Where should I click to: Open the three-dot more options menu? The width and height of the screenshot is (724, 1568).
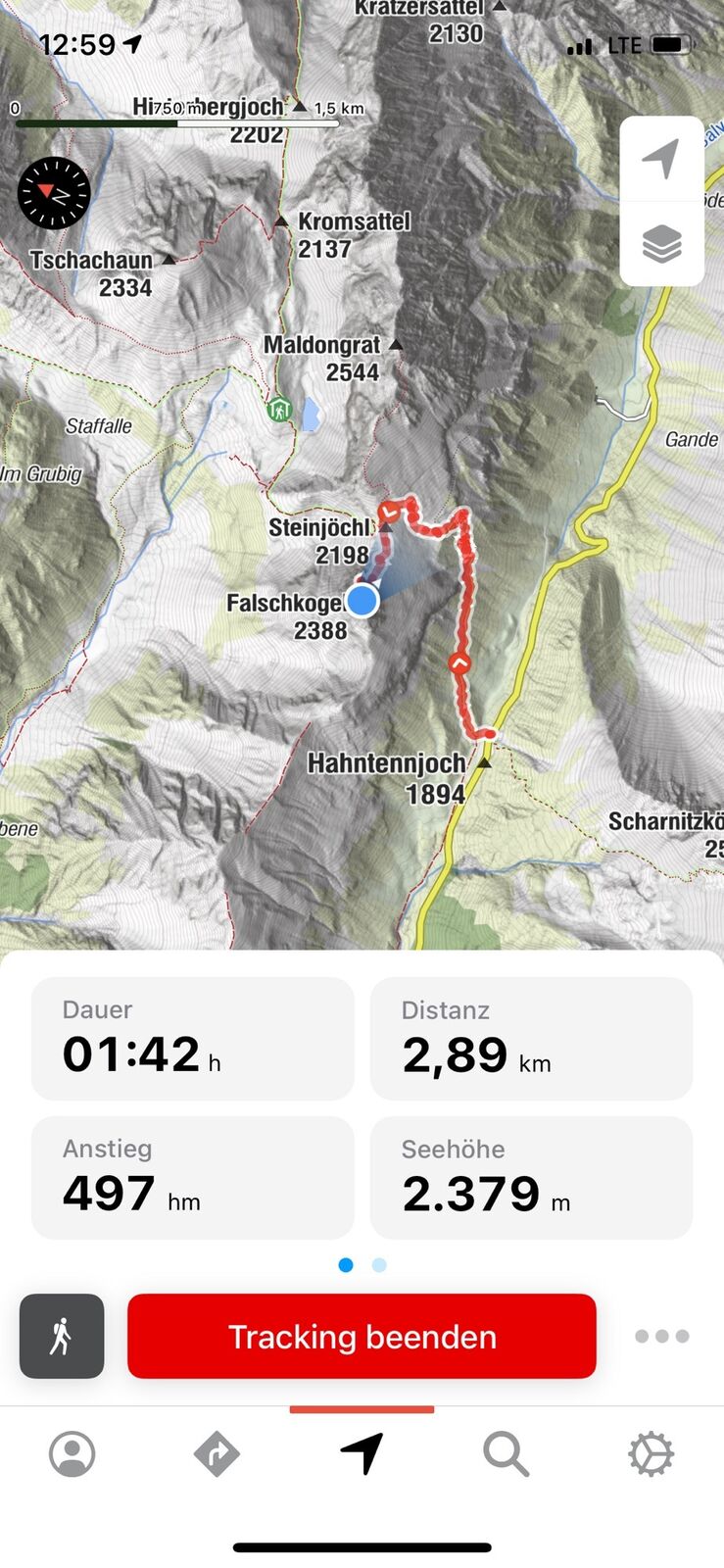point(661,1336)
